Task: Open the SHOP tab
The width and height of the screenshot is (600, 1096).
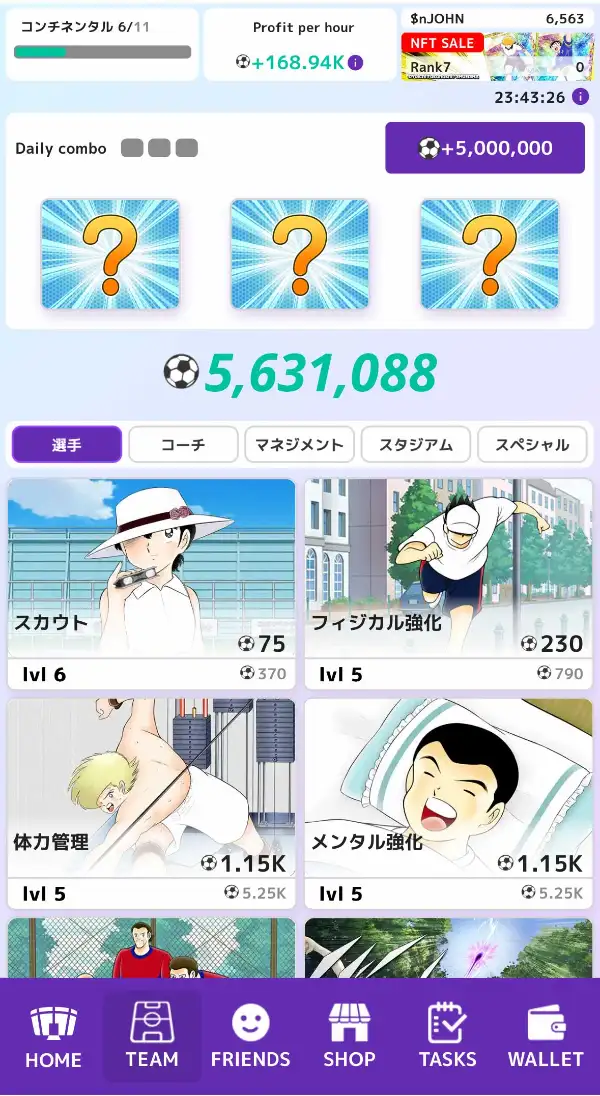Action: pyautogui.click(x=349, y=1037)
